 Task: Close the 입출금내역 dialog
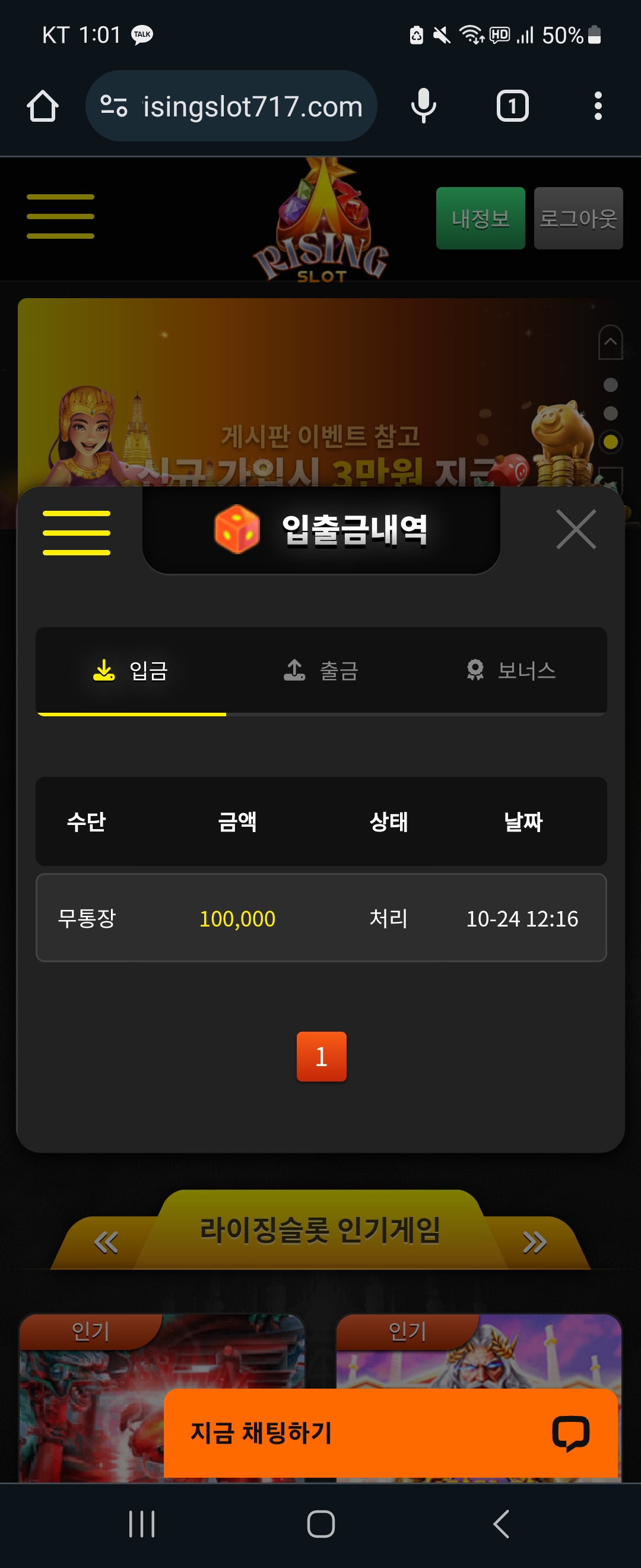coord(575,530)
